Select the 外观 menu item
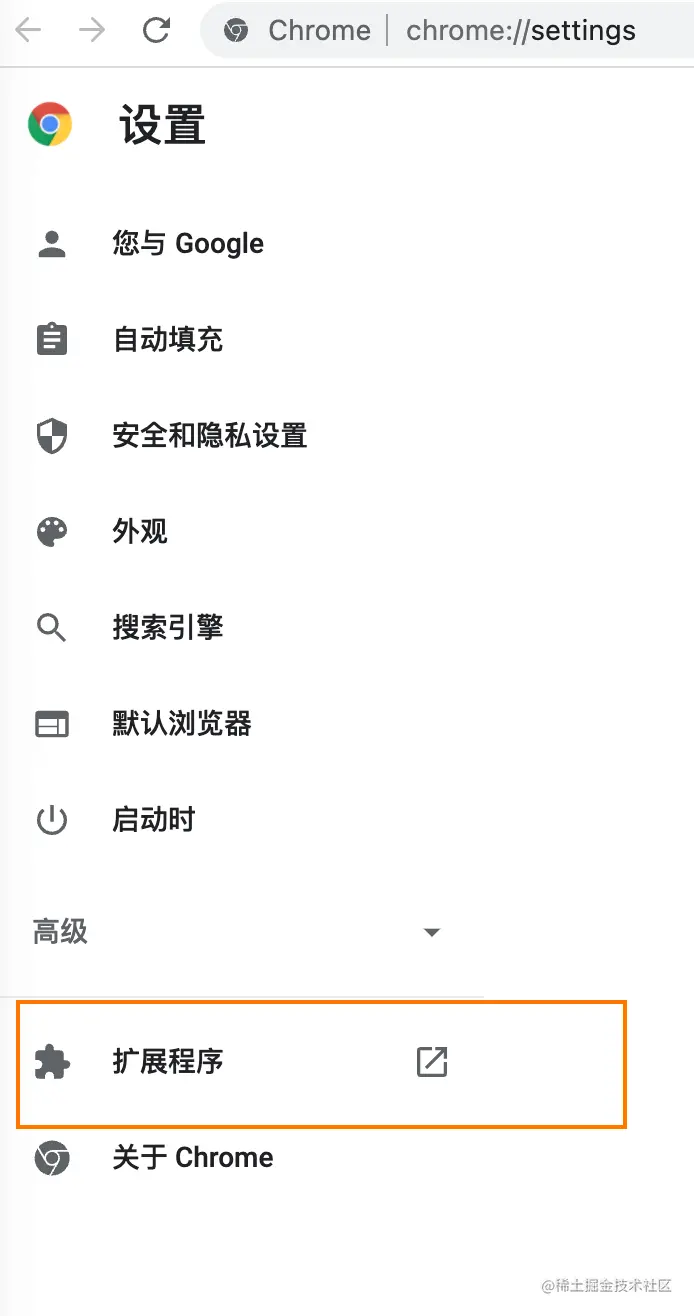Screen dimensions: 694x1316 [240, 532]
